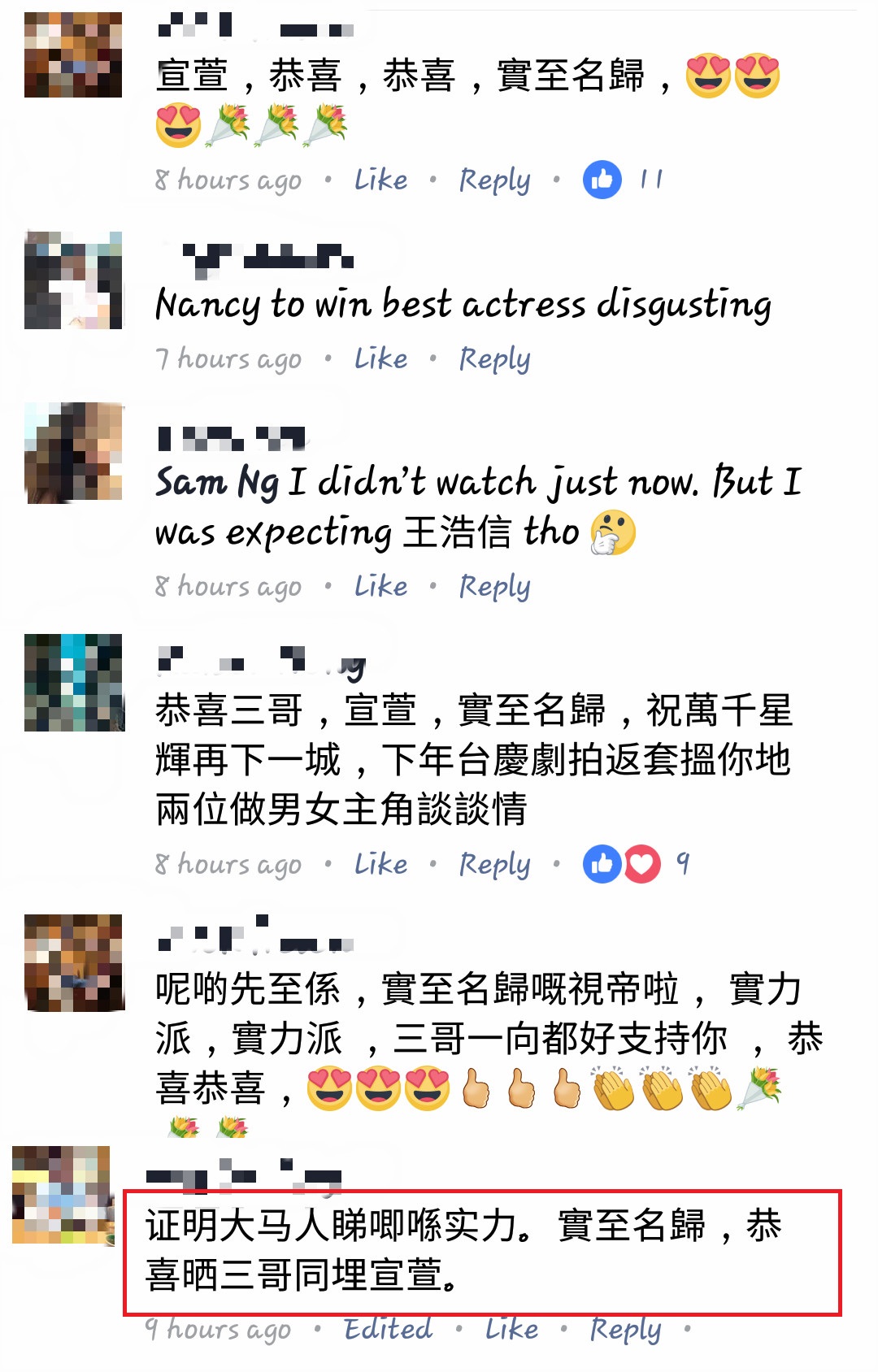
Task: Reply to the 'I didn't watch just now' comment
Action: (x=494, y=586)
